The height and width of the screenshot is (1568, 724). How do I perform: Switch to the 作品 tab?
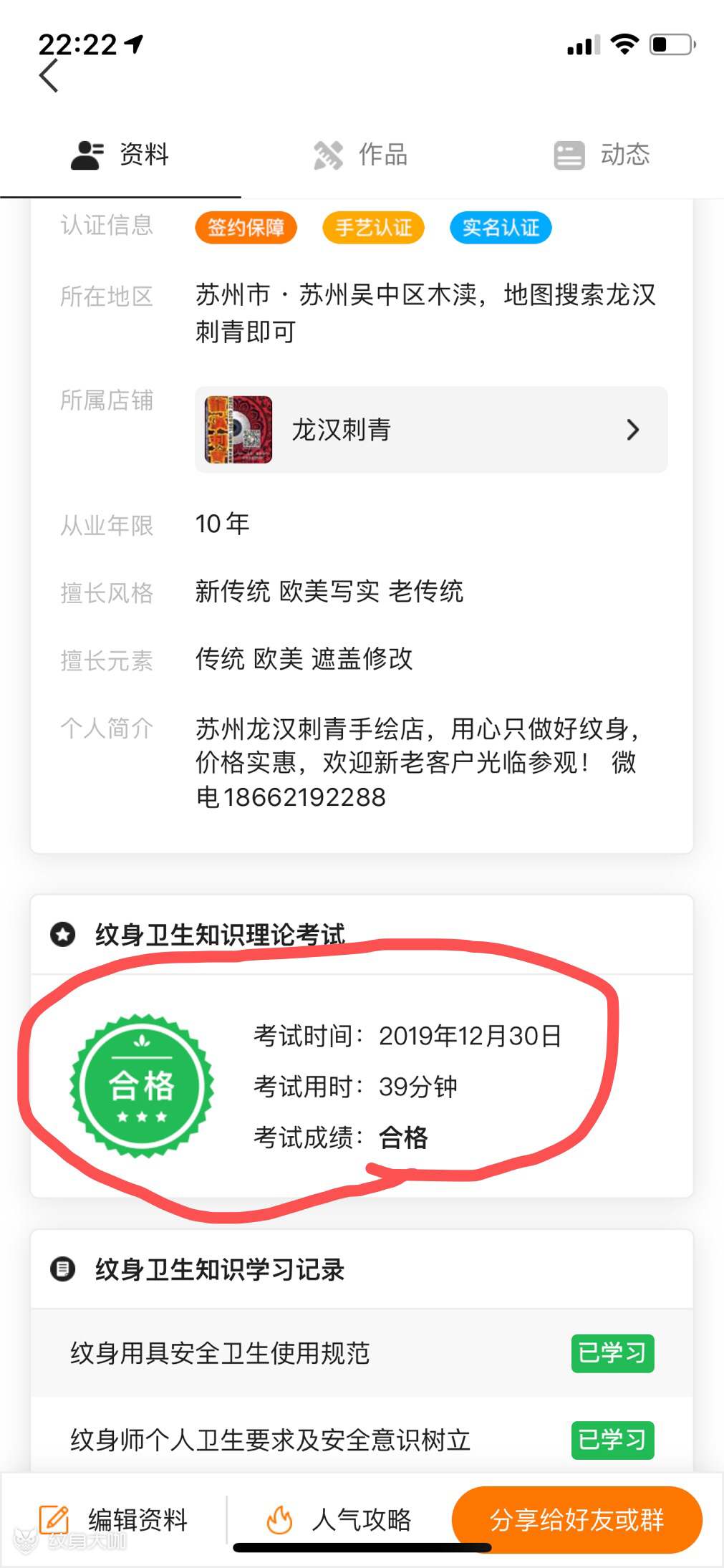click(361, 155)
